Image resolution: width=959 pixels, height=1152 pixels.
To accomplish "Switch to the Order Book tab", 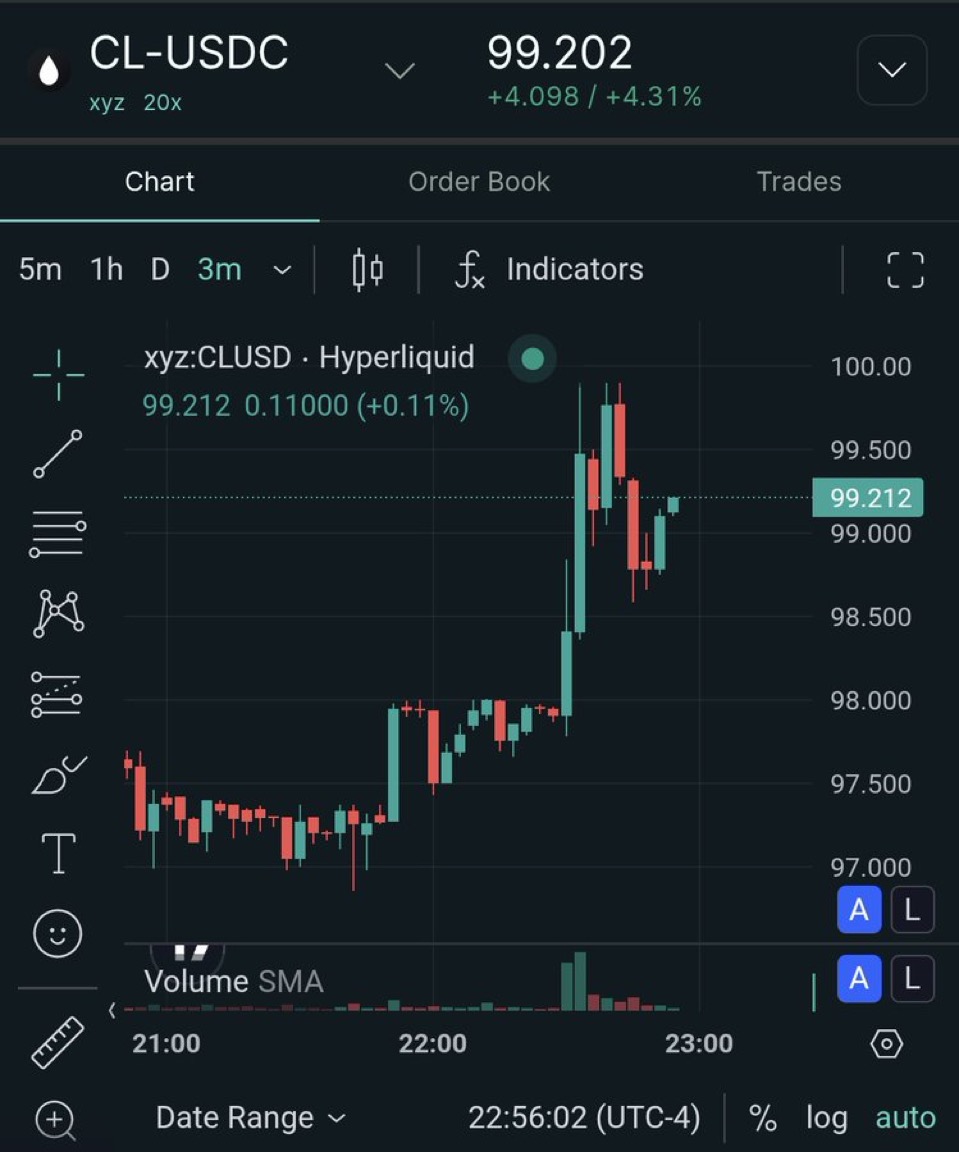I will (479, 181).
